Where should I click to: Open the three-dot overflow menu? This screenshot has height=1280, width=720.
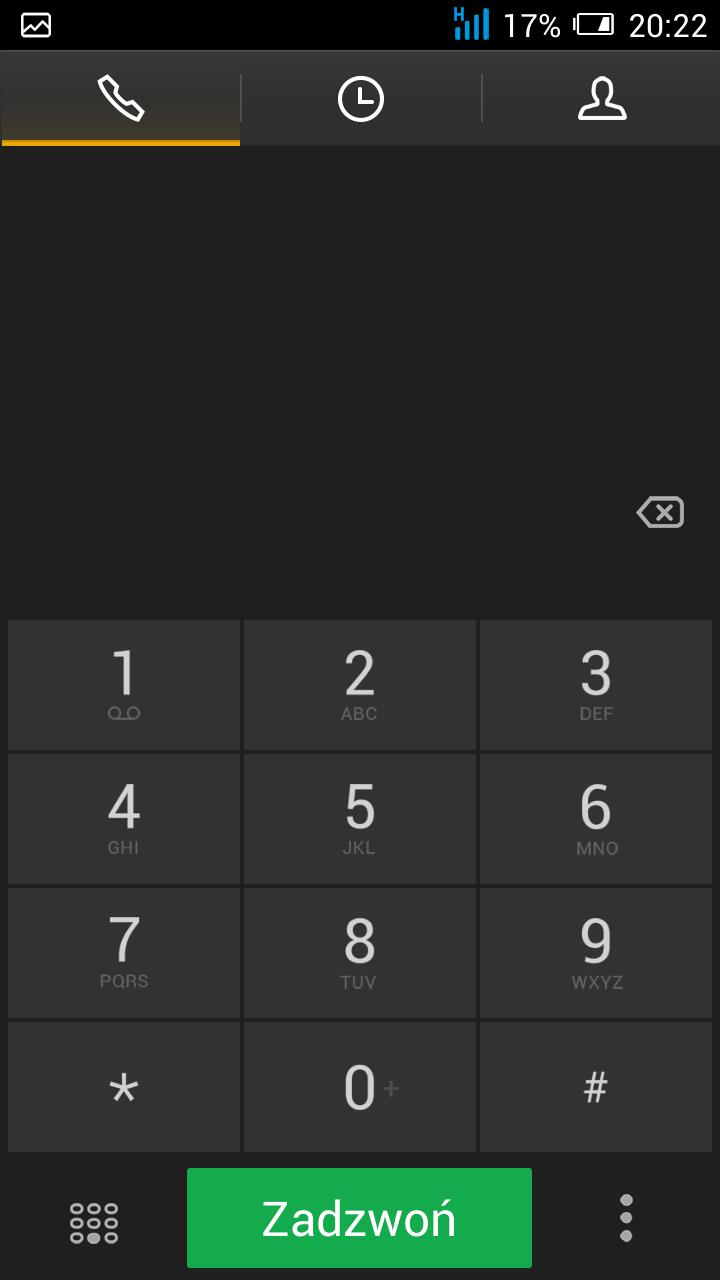click(x=626, y=1218)
